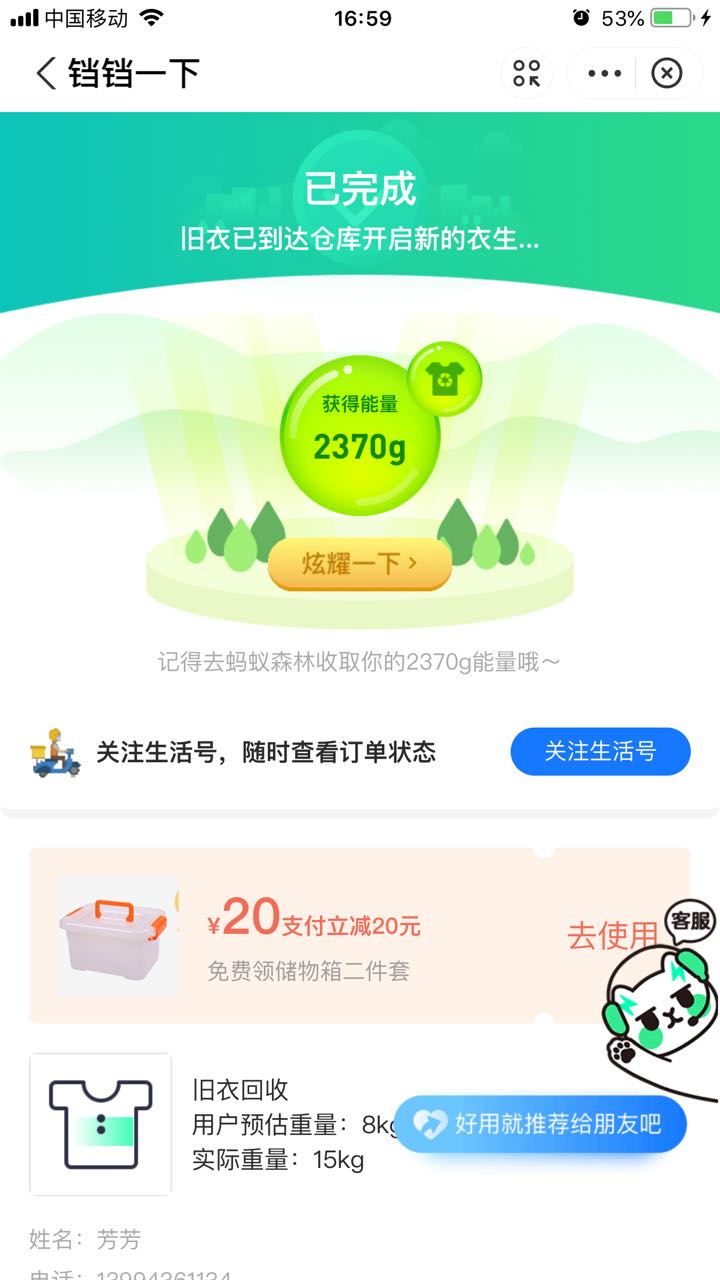The image size is (720, 1280).
Task: Tap the 炫耀一下 button
Action: [359, 565]
